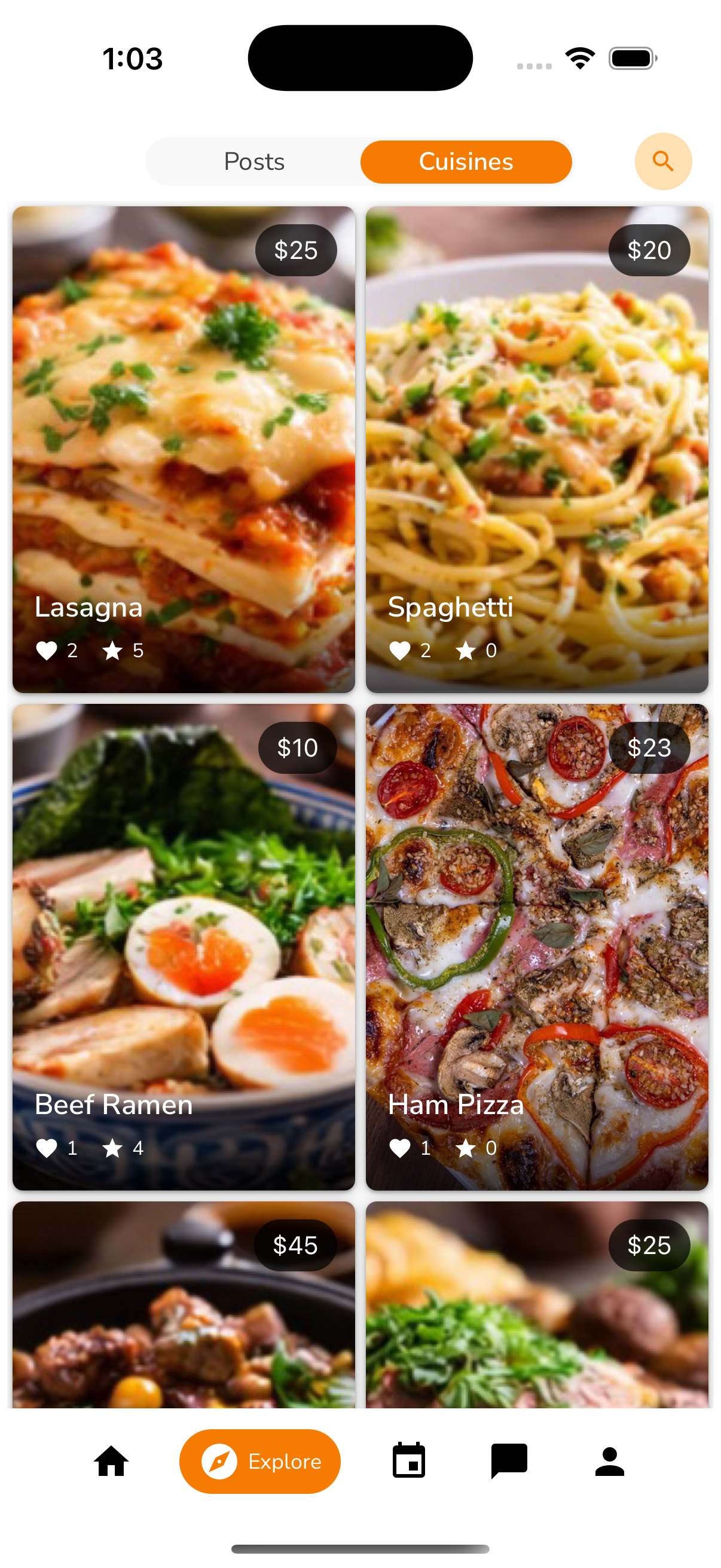
Task: Go to the profile tab
Action: (x=609, y=1461)
